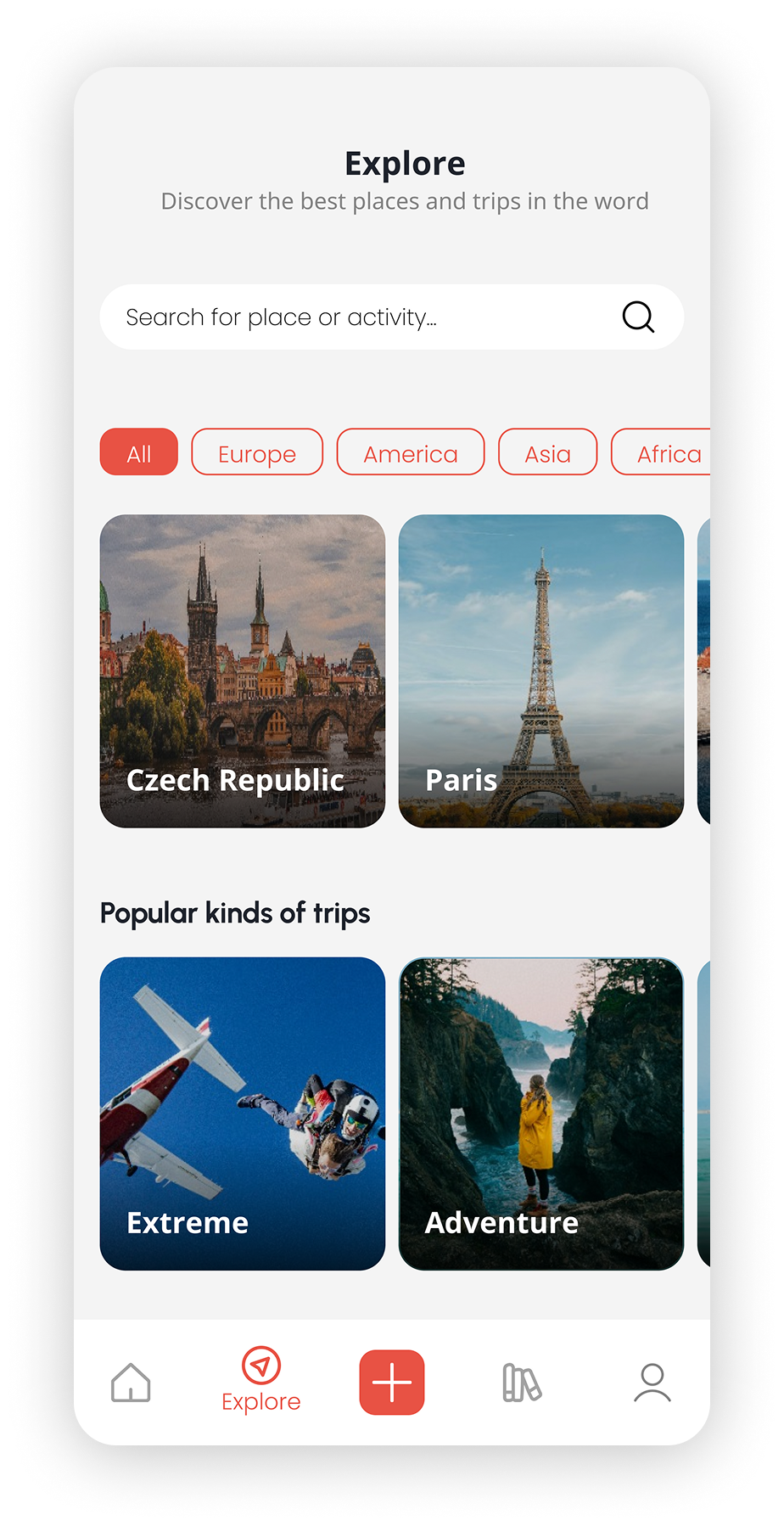This screenshot has height=1526, width=784.
Task: Select the All filter chip
Action: (x=139, y=452)
